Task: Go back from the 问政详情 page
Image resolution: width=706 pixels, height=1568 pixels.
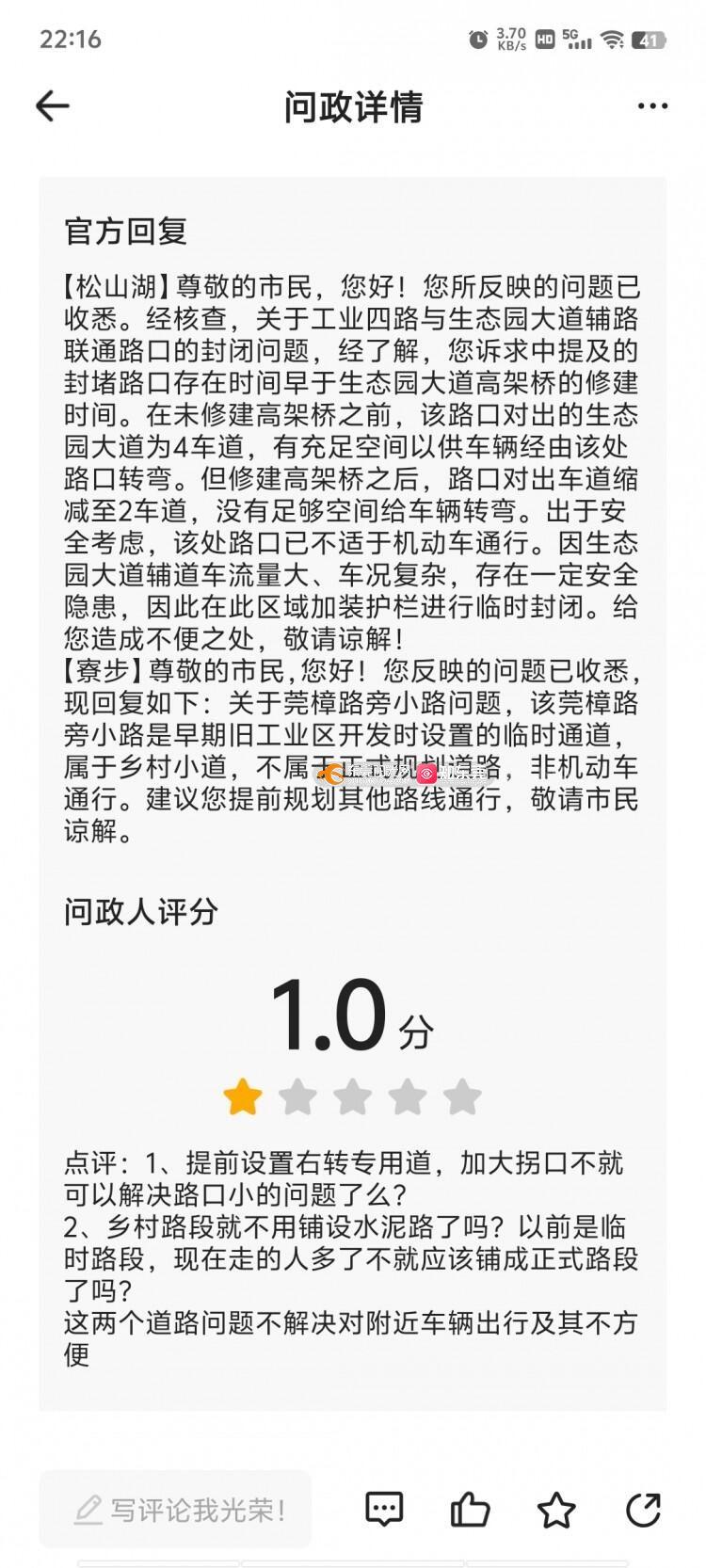Action: click(52, 106)
